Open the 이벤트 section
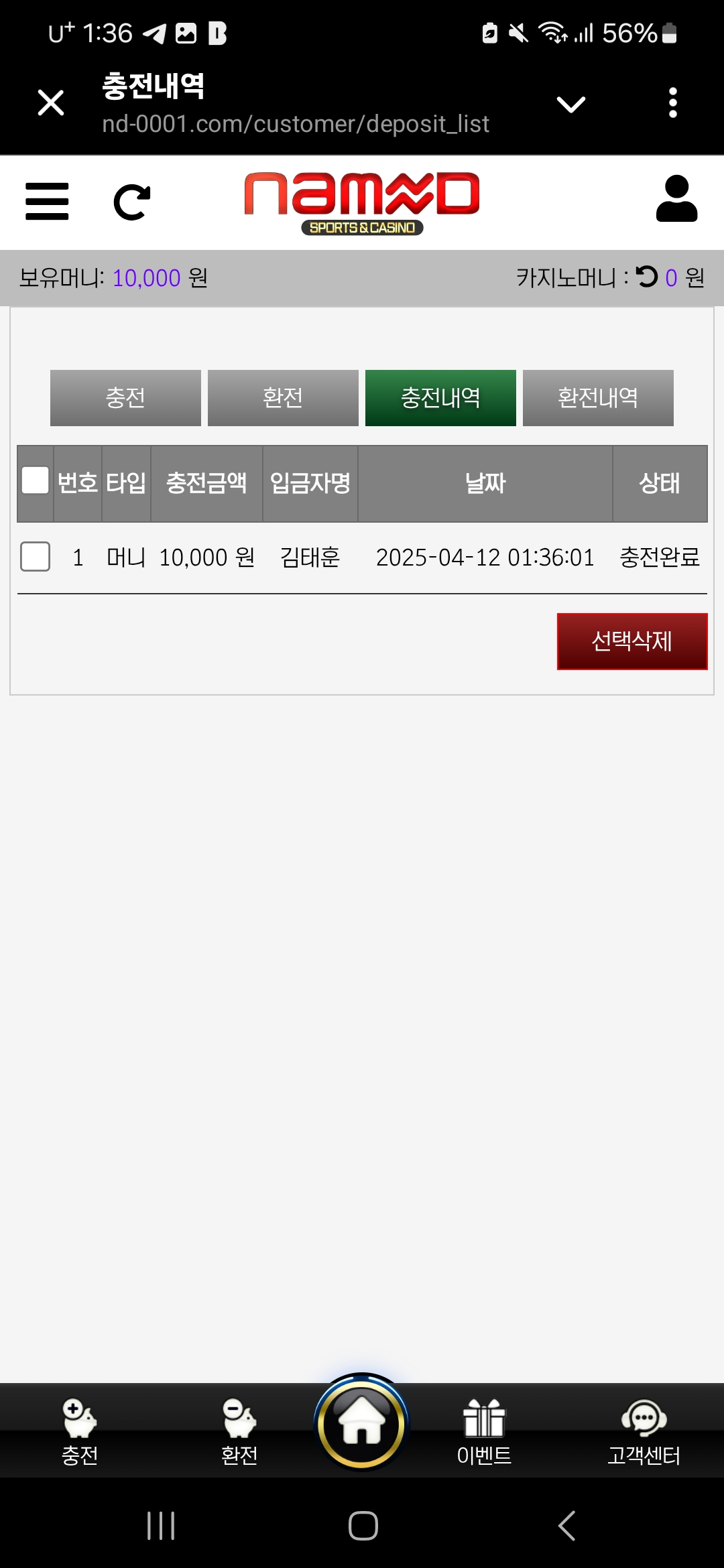 (x=484, y=1432)
